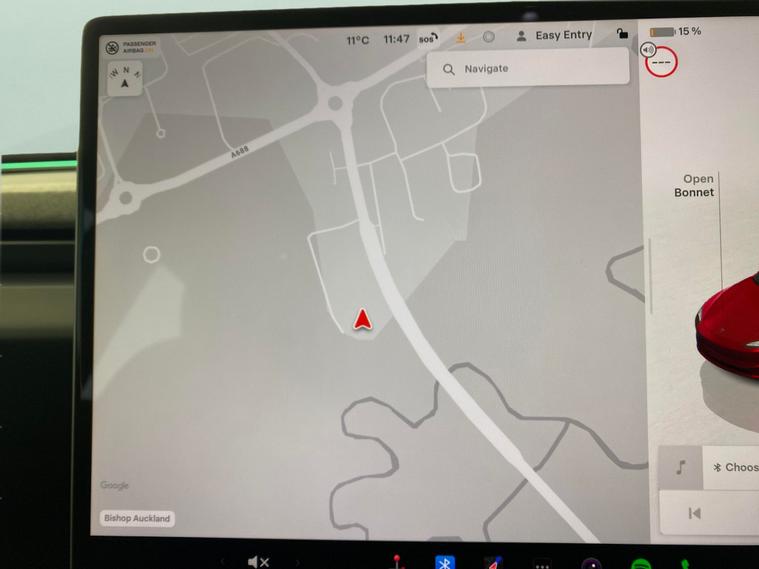Viewport: 759px width, 569px height.
Task: Open Bonnet of the car
Action: click(695, 186)
